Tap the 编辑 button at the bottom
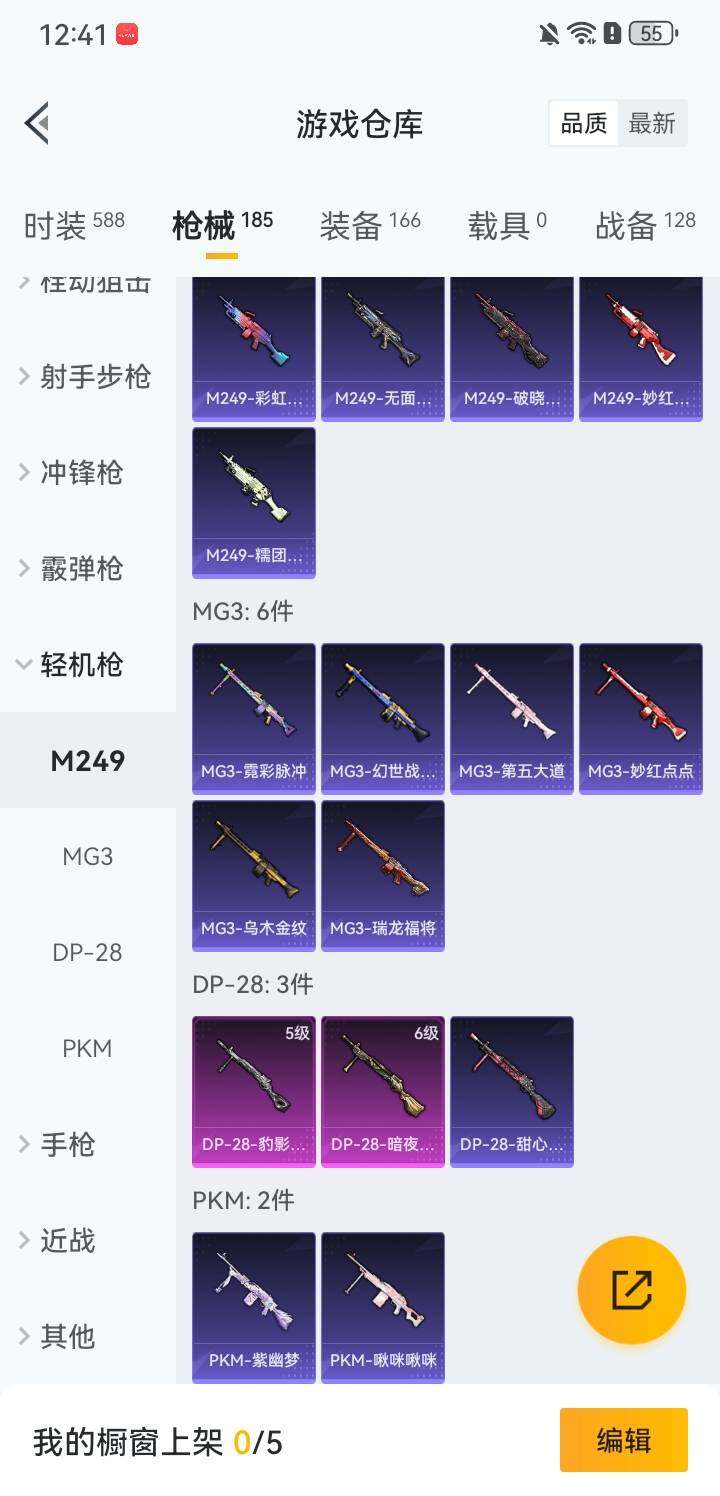 tap(625, 1440)
